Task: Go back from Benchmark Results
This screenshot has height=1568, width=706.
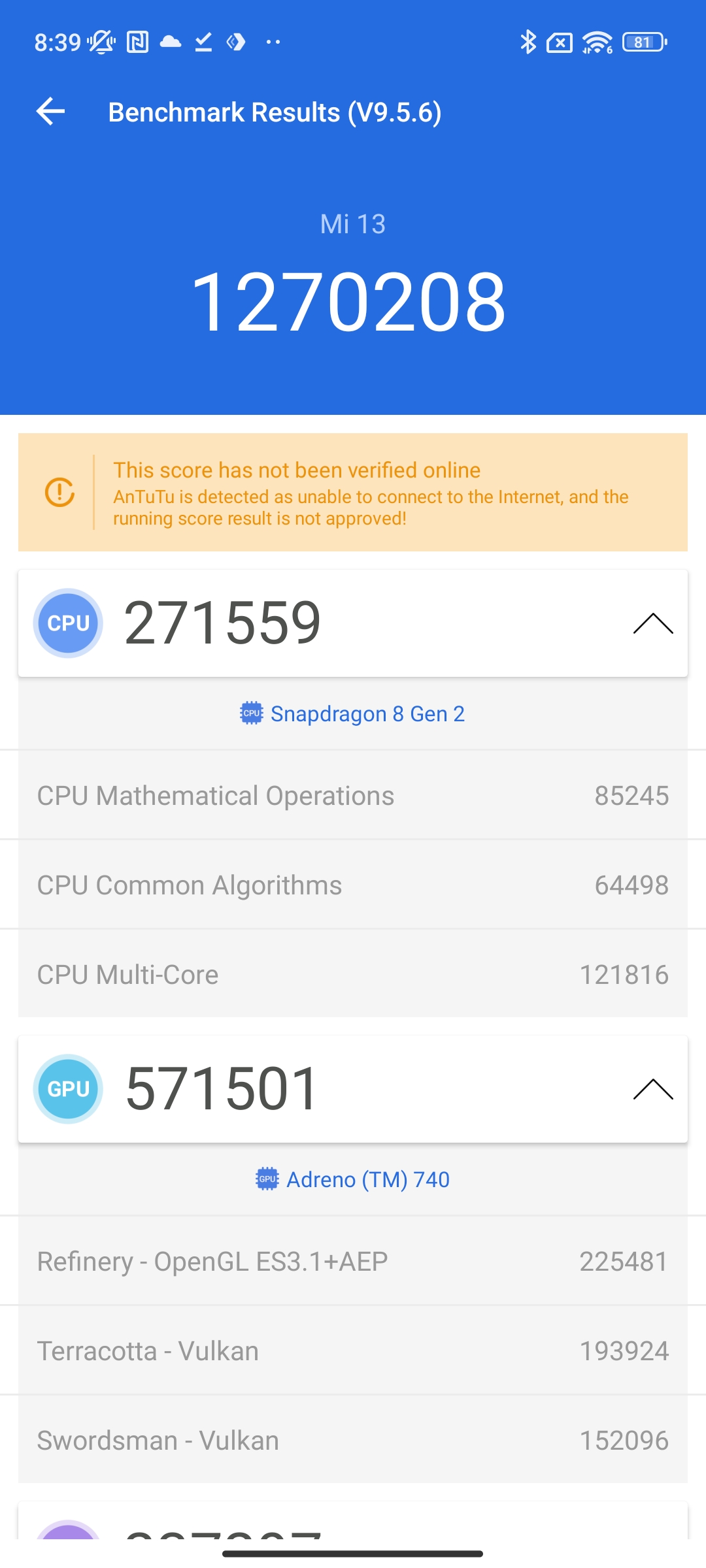Action: [50, 112]
